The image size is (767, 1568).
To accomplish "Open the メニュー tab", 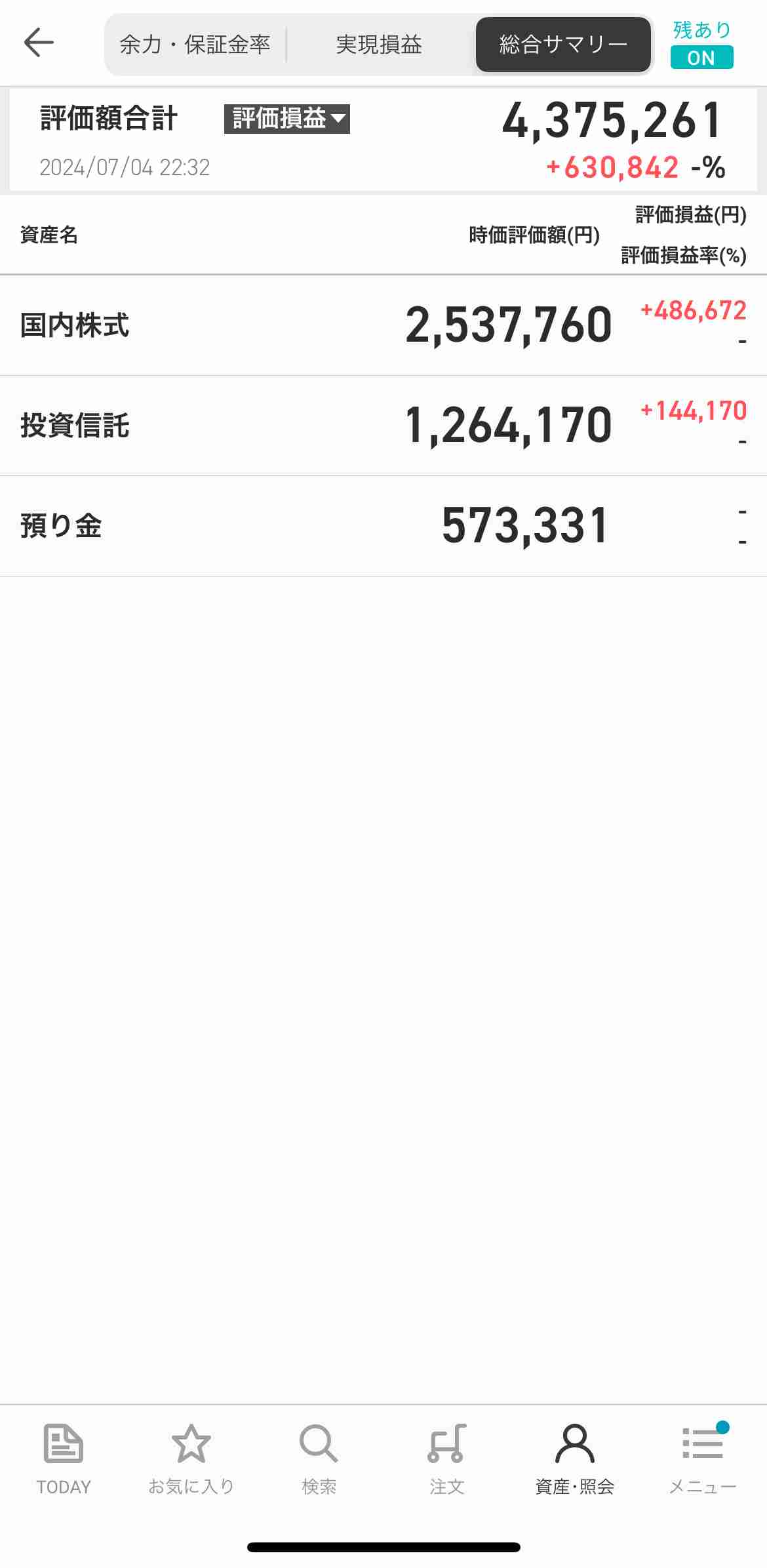I will click(703, 1459).
